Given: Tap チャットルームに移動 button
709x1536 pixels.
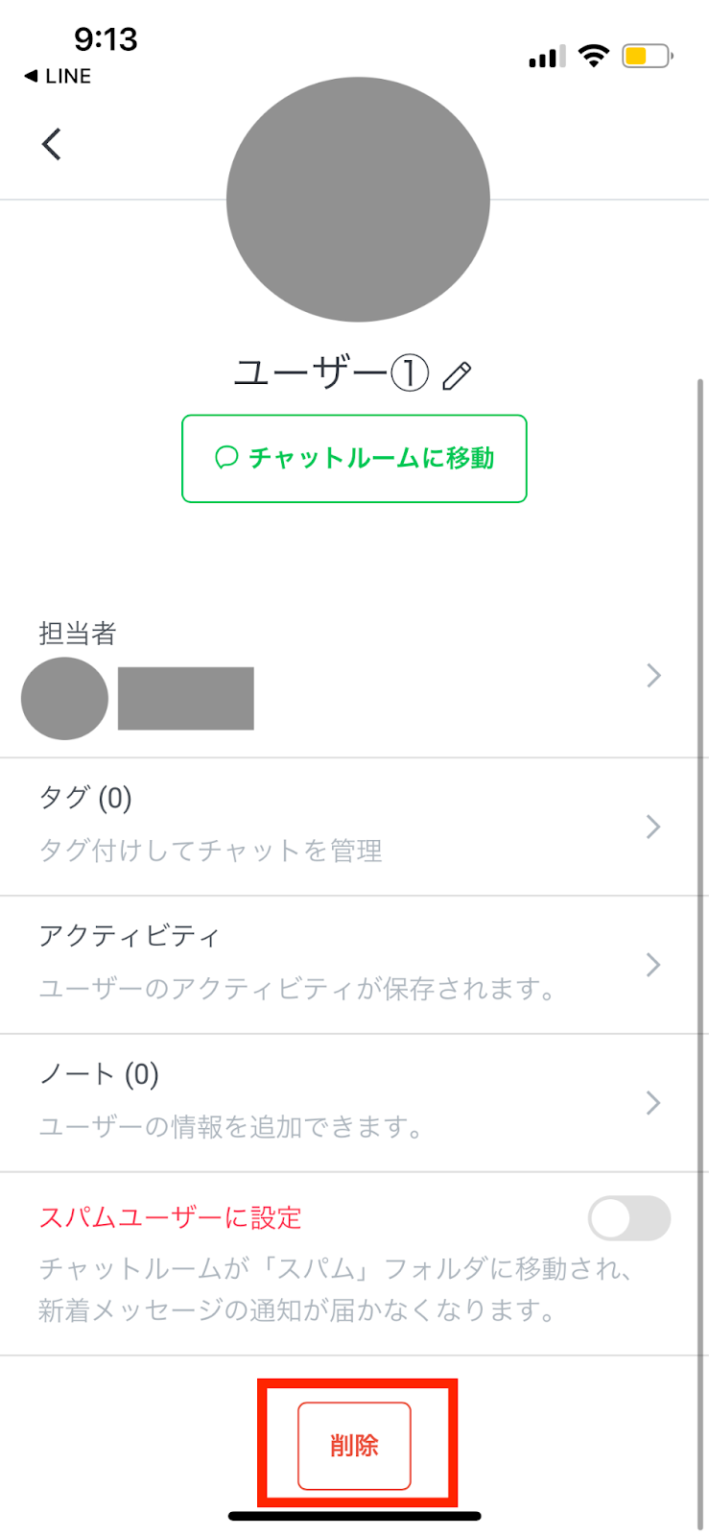Looking at the screenshot, I should (354, 458).
